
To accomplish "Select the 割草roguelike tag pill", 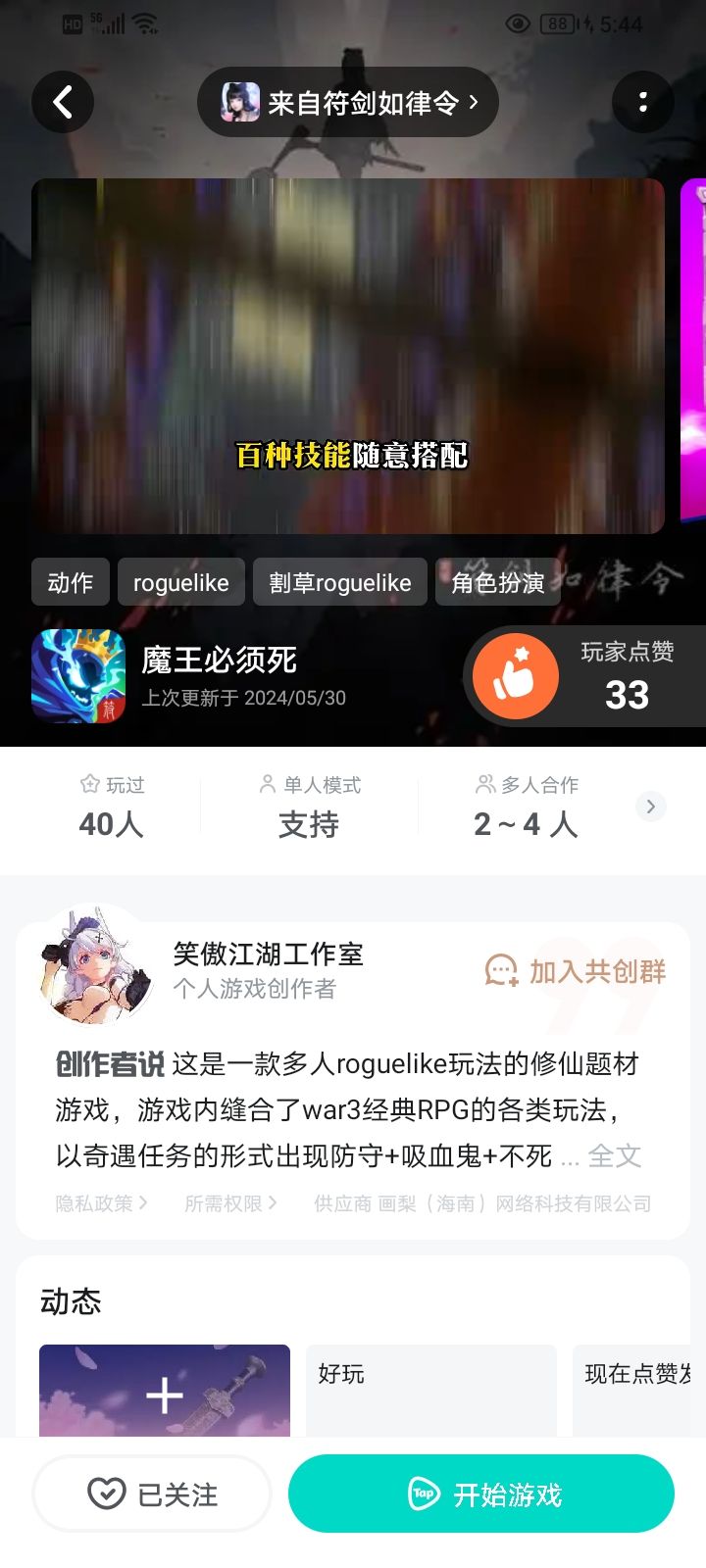I will pos(339,581).
